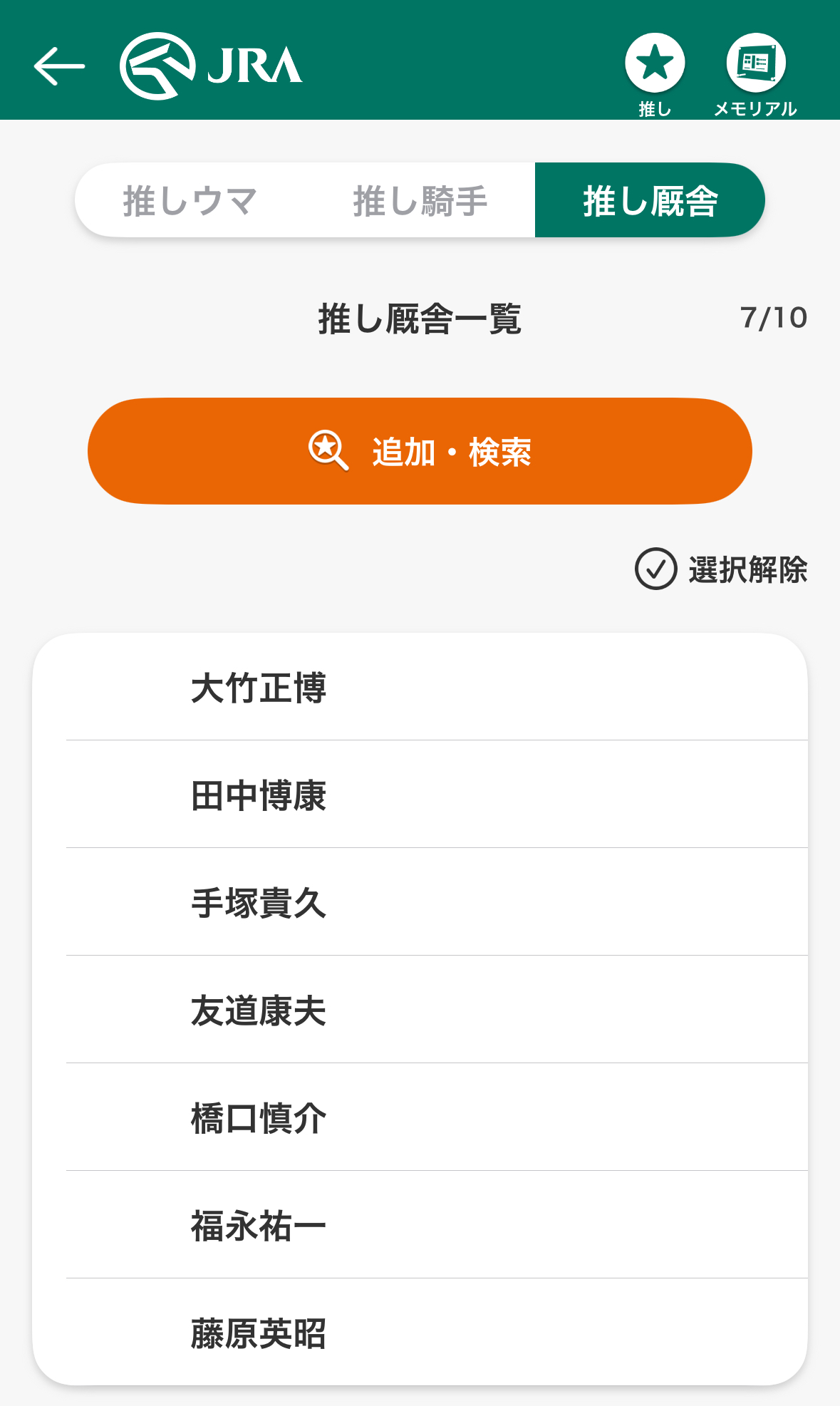Go back using the arrow icon
840x1406 pixels.
click(x=59, y=66)
